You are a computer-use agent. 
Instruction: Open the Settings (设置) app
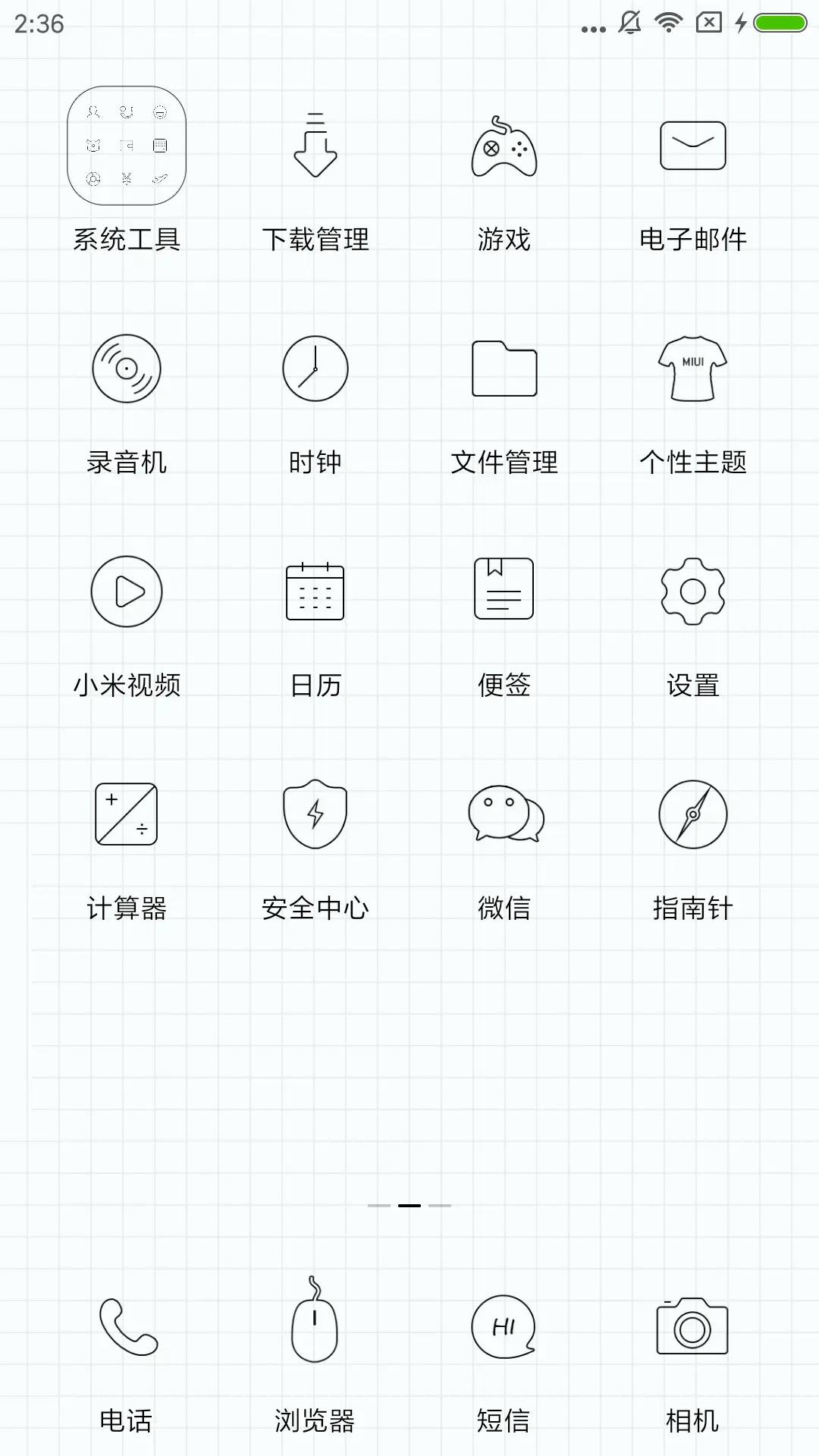(x=692, y=593)
